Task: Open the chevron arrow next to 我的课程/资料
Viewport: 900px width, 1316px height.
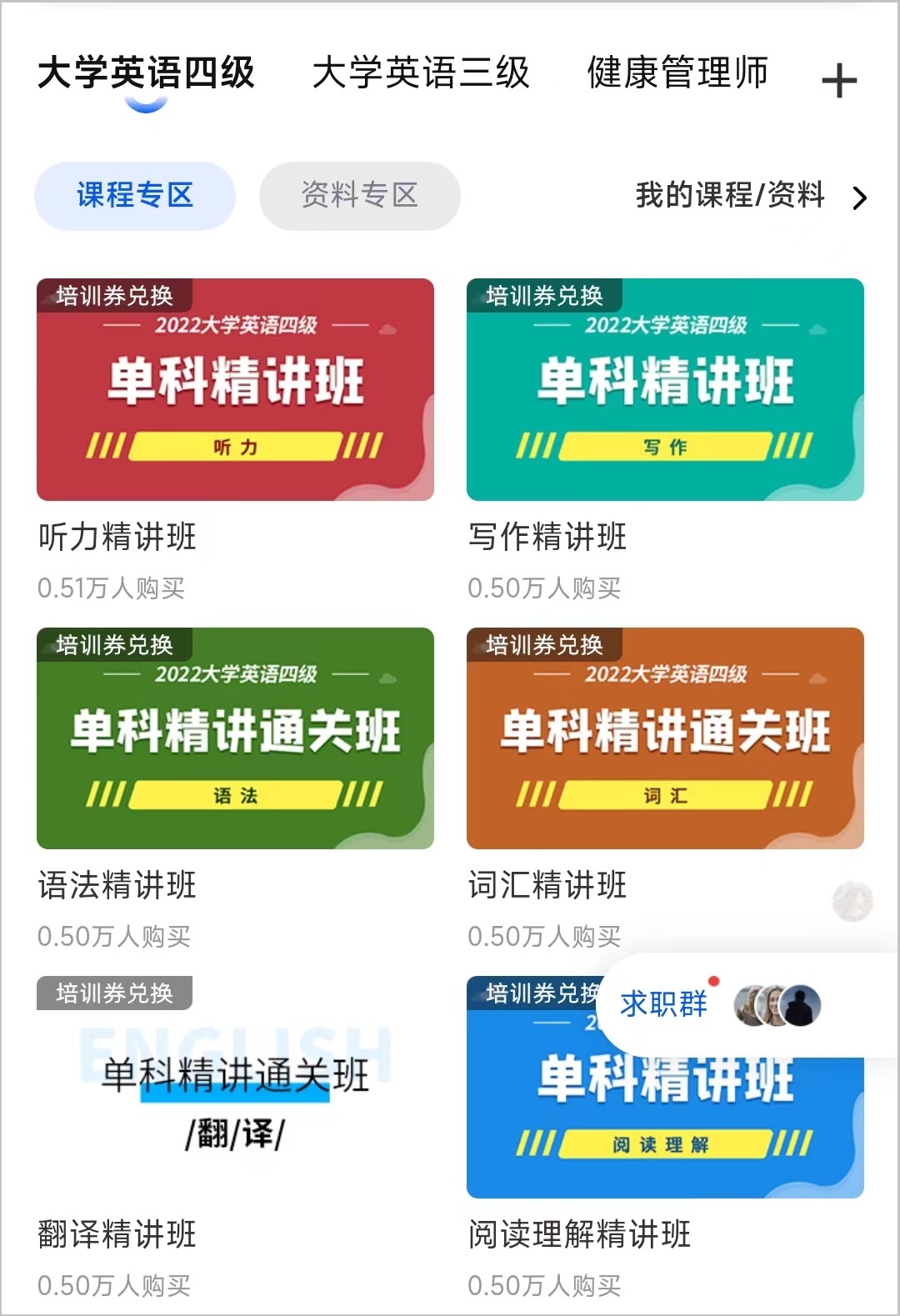Action: 861,197
